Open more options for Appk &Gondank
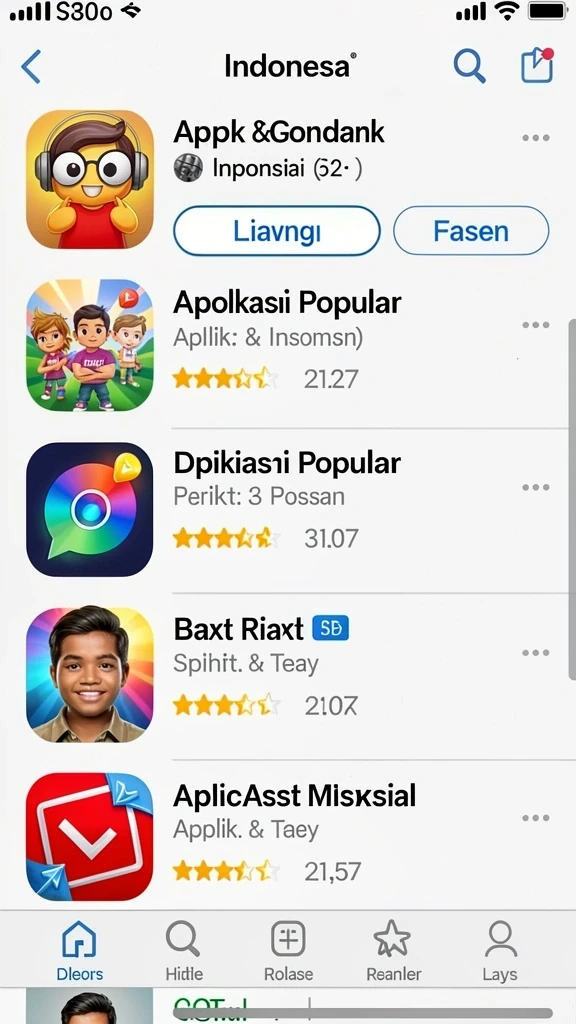 point(536,138)
